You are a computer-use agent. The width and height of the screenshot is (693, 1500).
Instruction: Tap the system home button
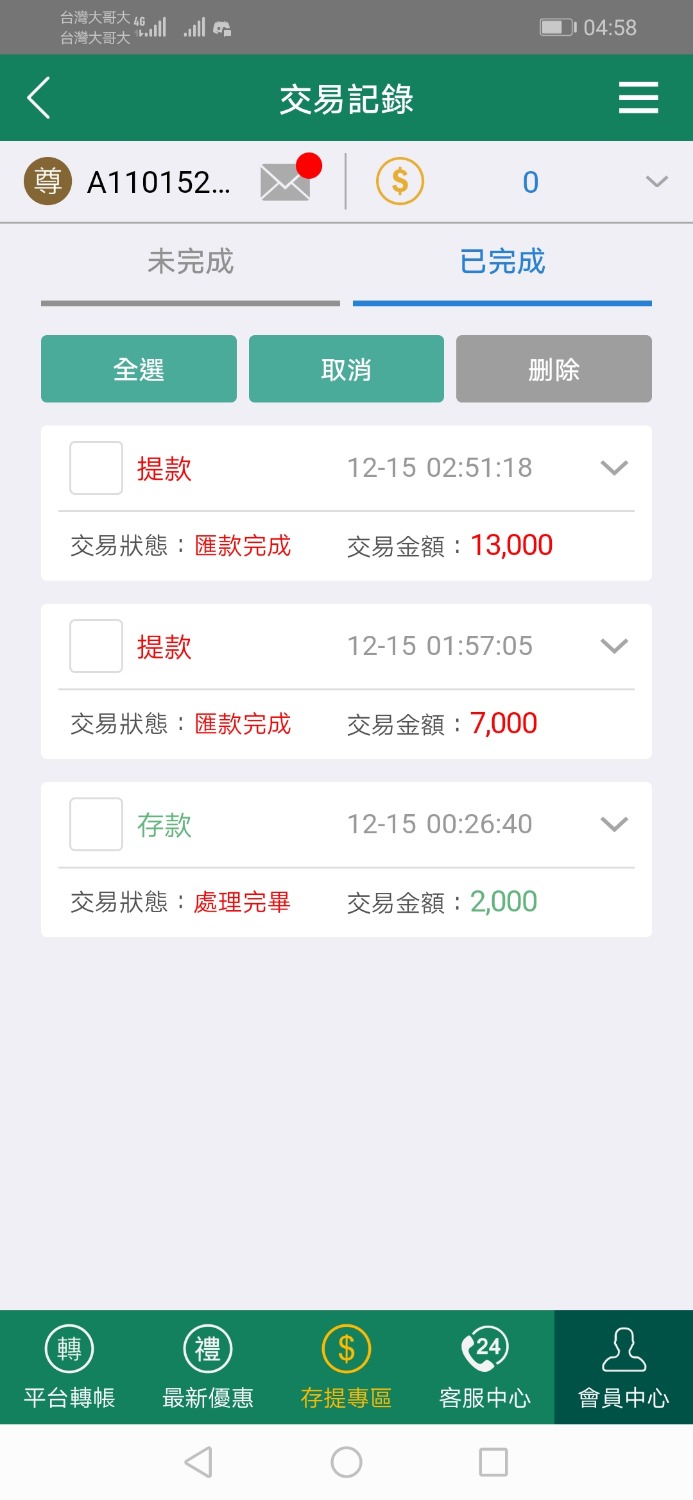(346, 1462)
